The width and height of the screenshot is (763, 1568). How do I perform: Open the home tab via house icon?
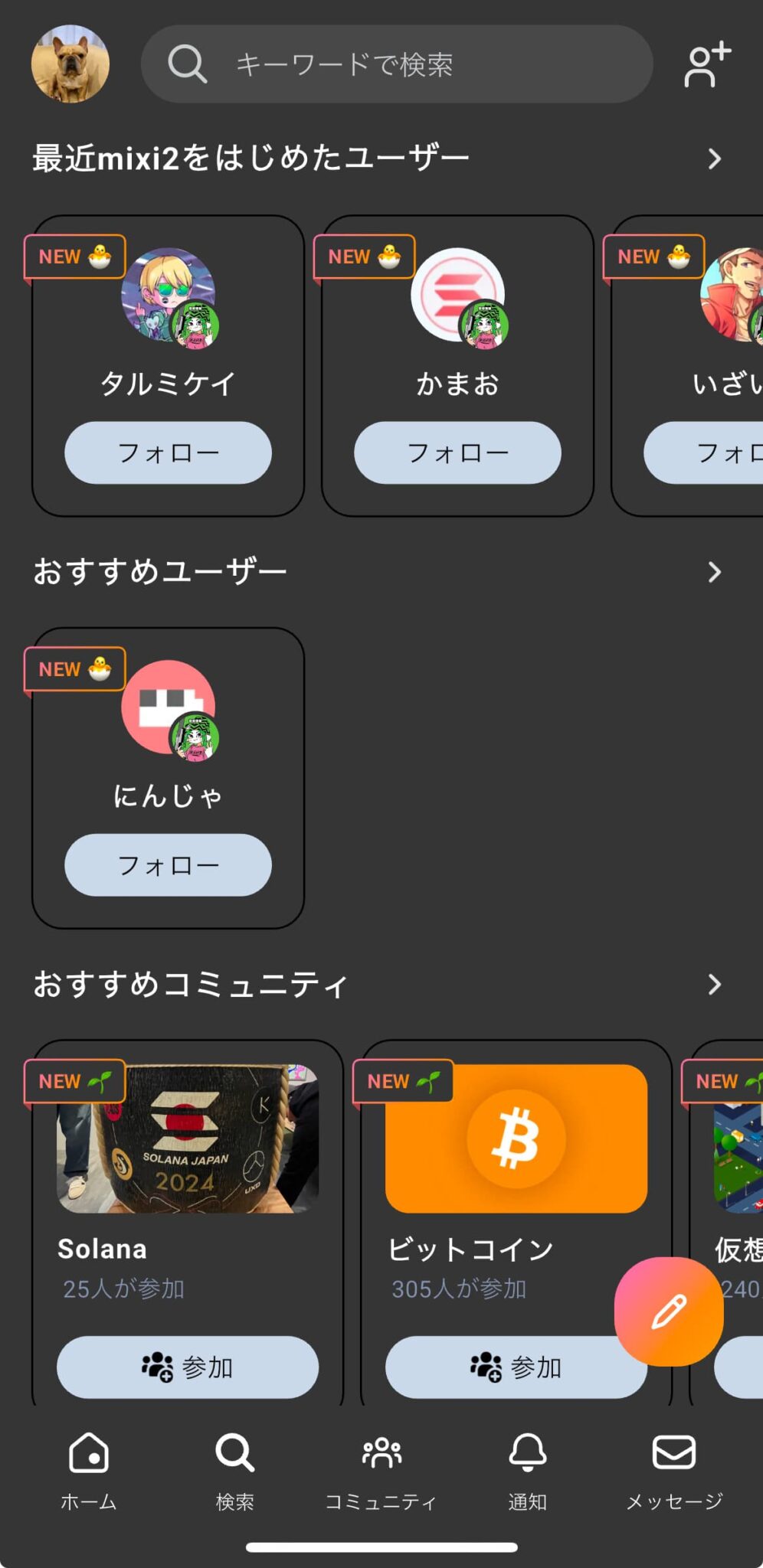[x=87, y=1453]
